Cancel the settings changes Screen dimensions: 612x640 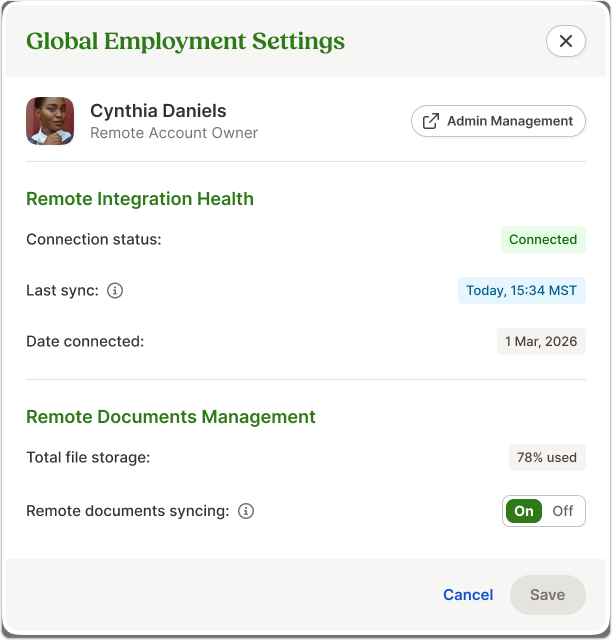[468, 595]
